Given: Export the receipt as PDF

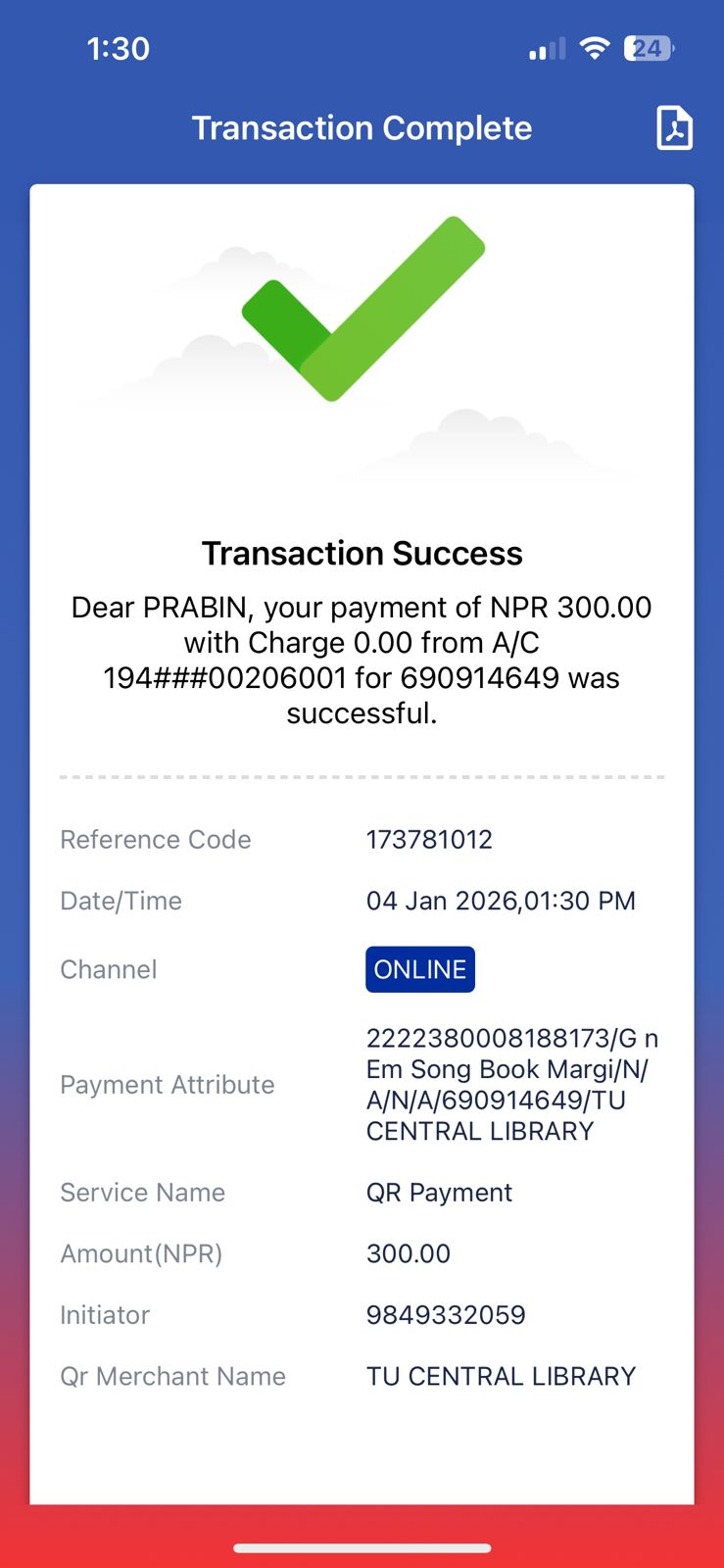Looking at the screenshot, I should pyautogui.click(x=674, y=128).
